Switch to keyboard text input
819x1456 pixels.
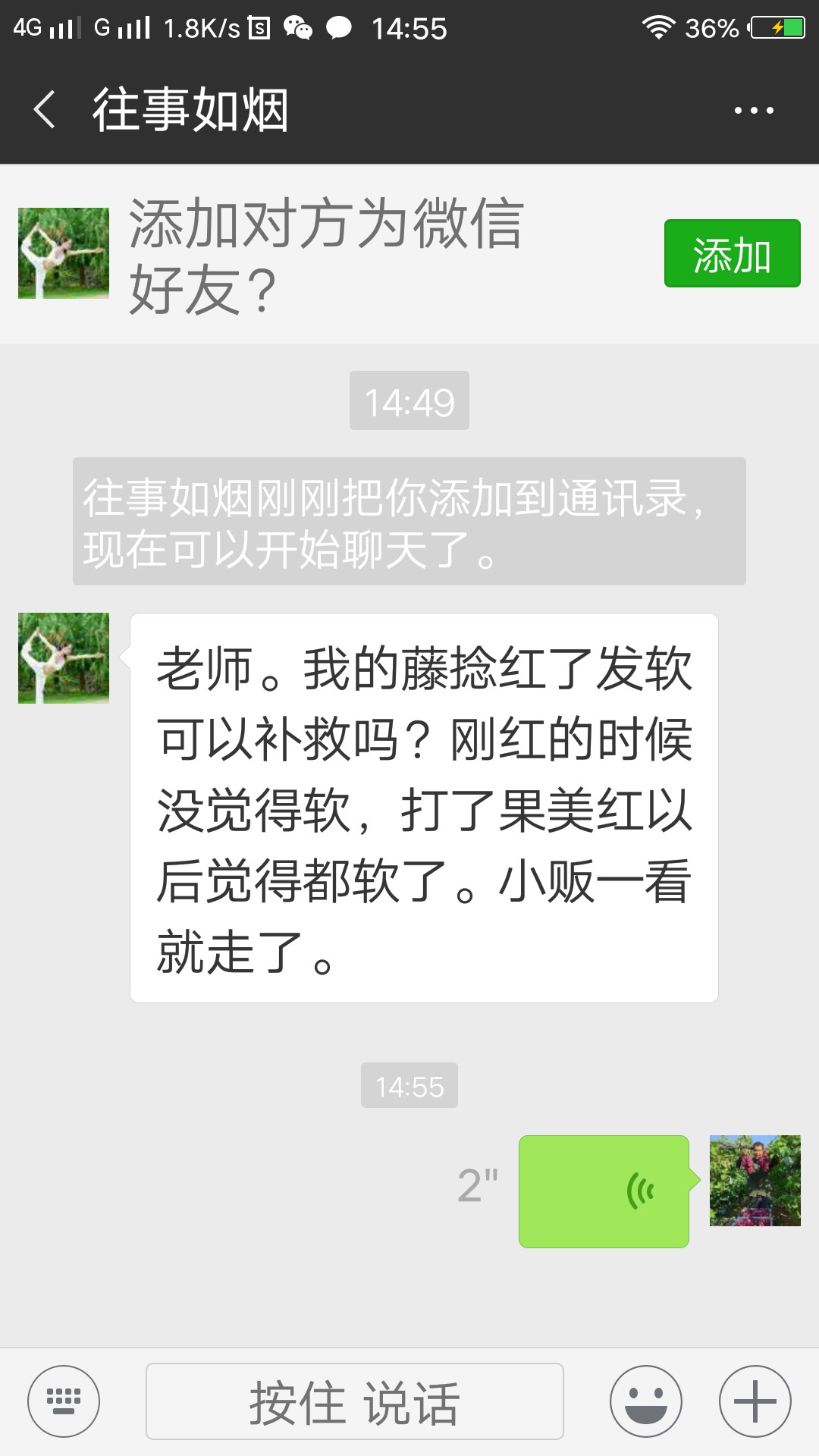pos(64,1401)
